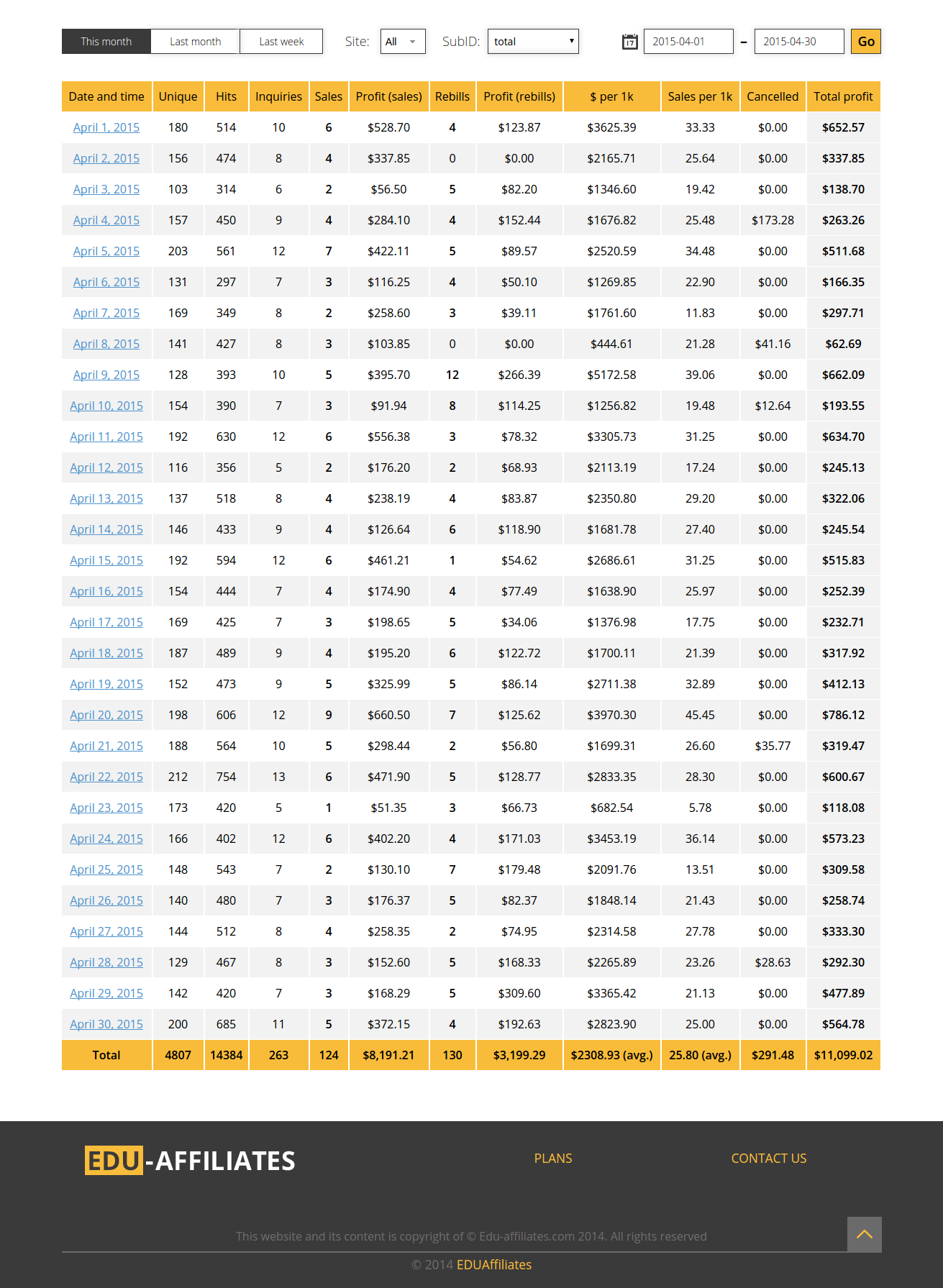The width and height of the screenshot is (943, 1288).
Task: Select the Last week tab
Action: click(281, 42)
